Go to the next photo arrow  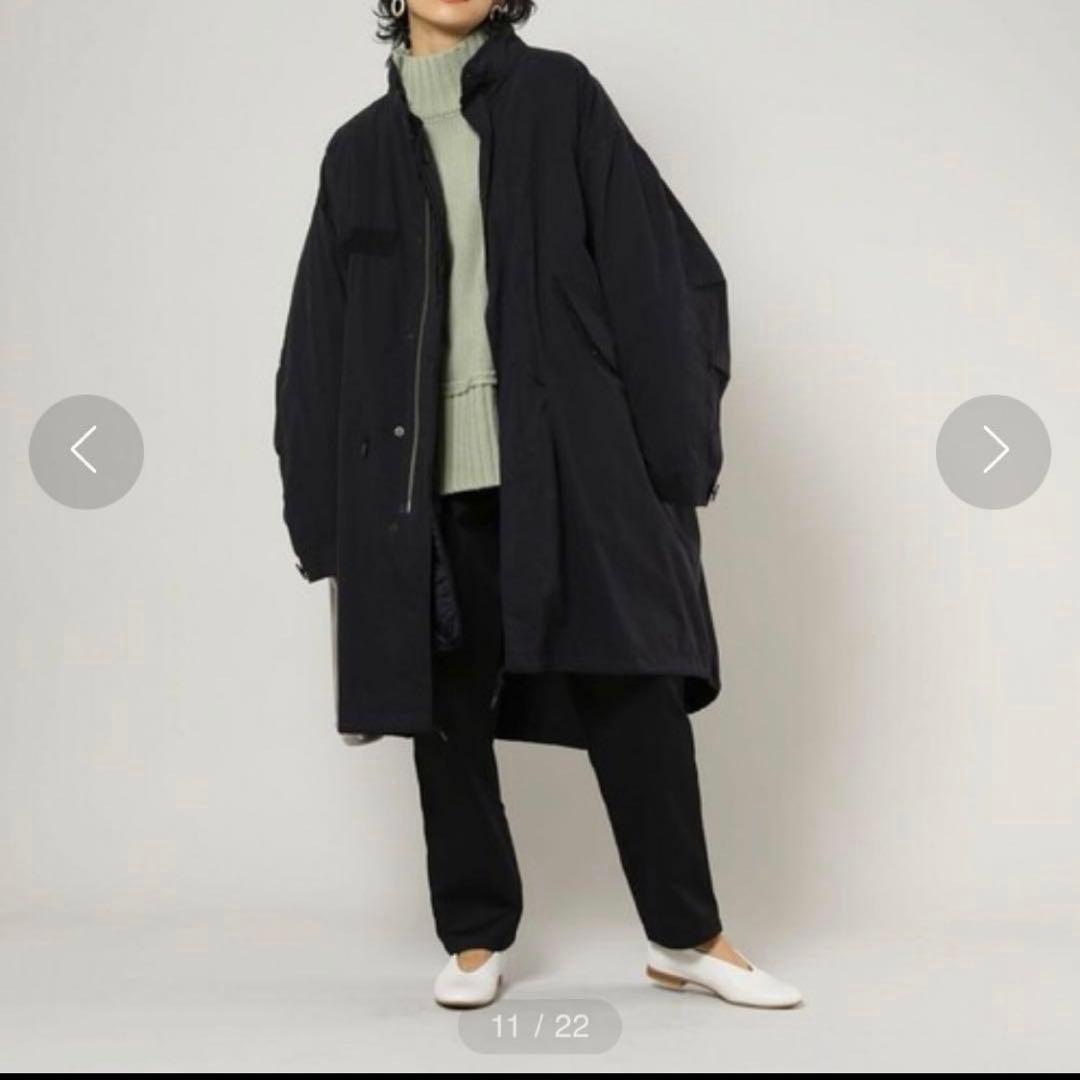coord(993,451)
